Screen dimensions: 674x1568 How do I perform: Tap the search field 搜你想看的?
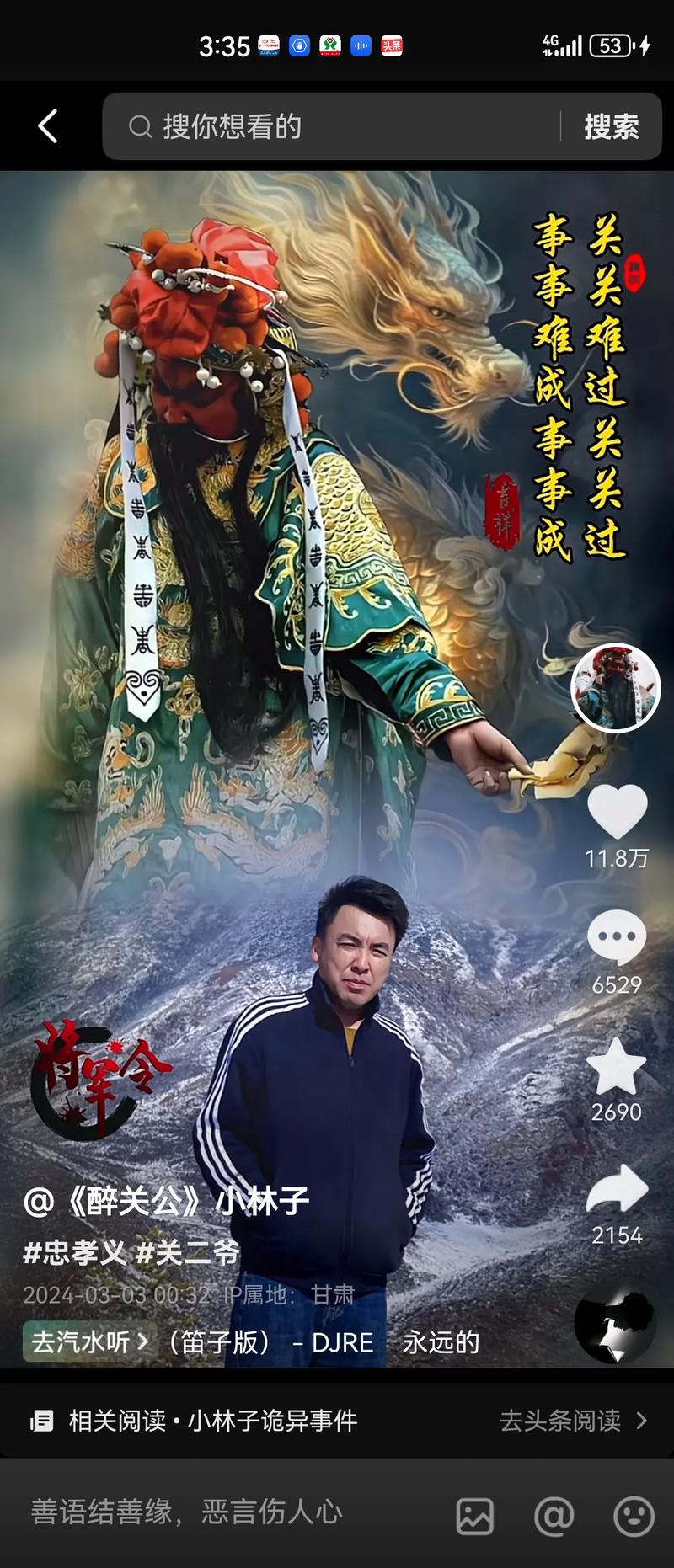(337, 126)
